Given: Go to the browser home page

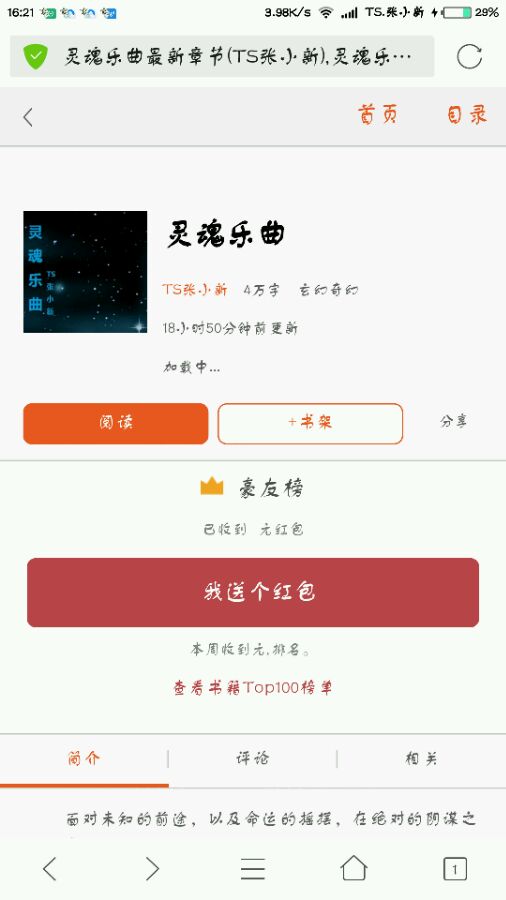Looking at the screenshot, I should (x=354, y=868).
